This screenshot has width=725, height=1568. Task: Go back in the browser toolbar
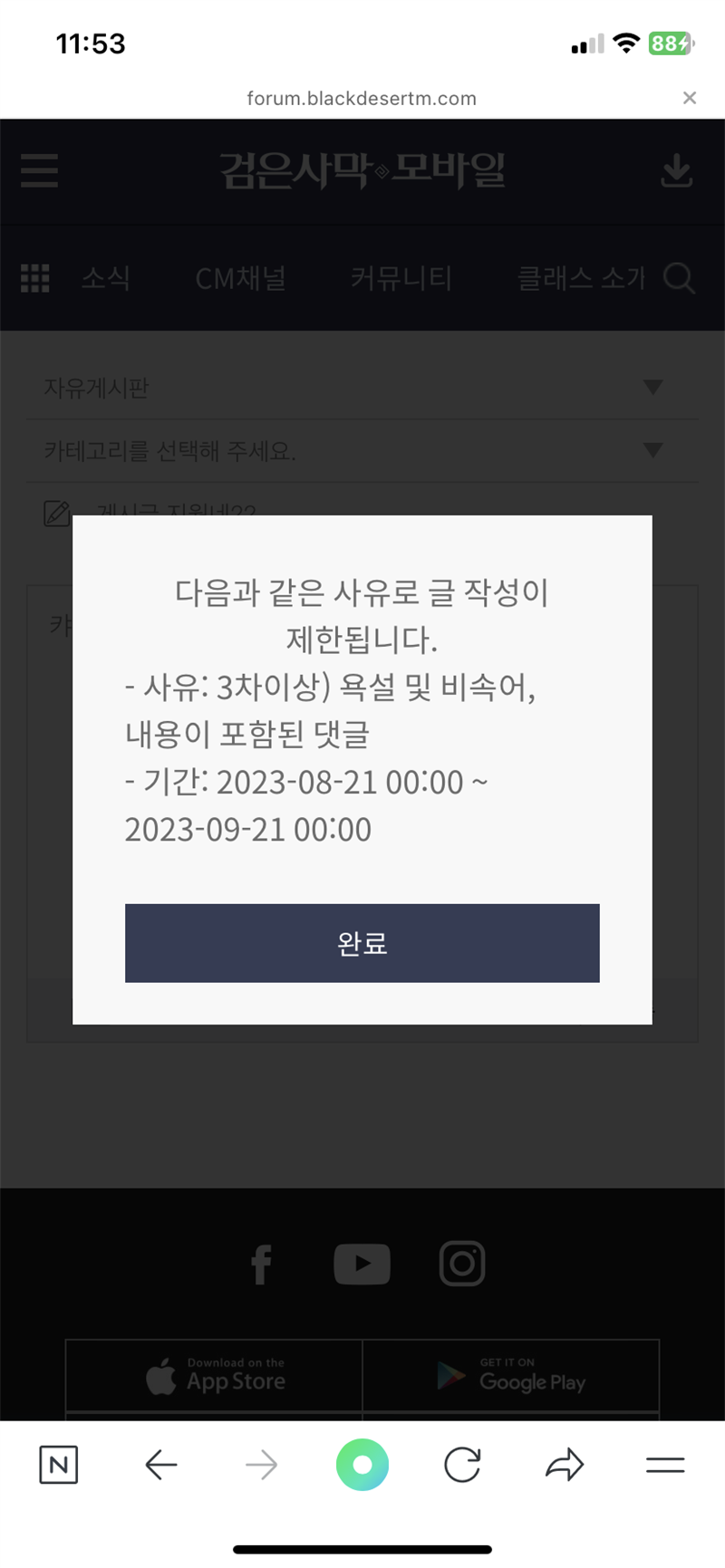tap(161, 1465)
